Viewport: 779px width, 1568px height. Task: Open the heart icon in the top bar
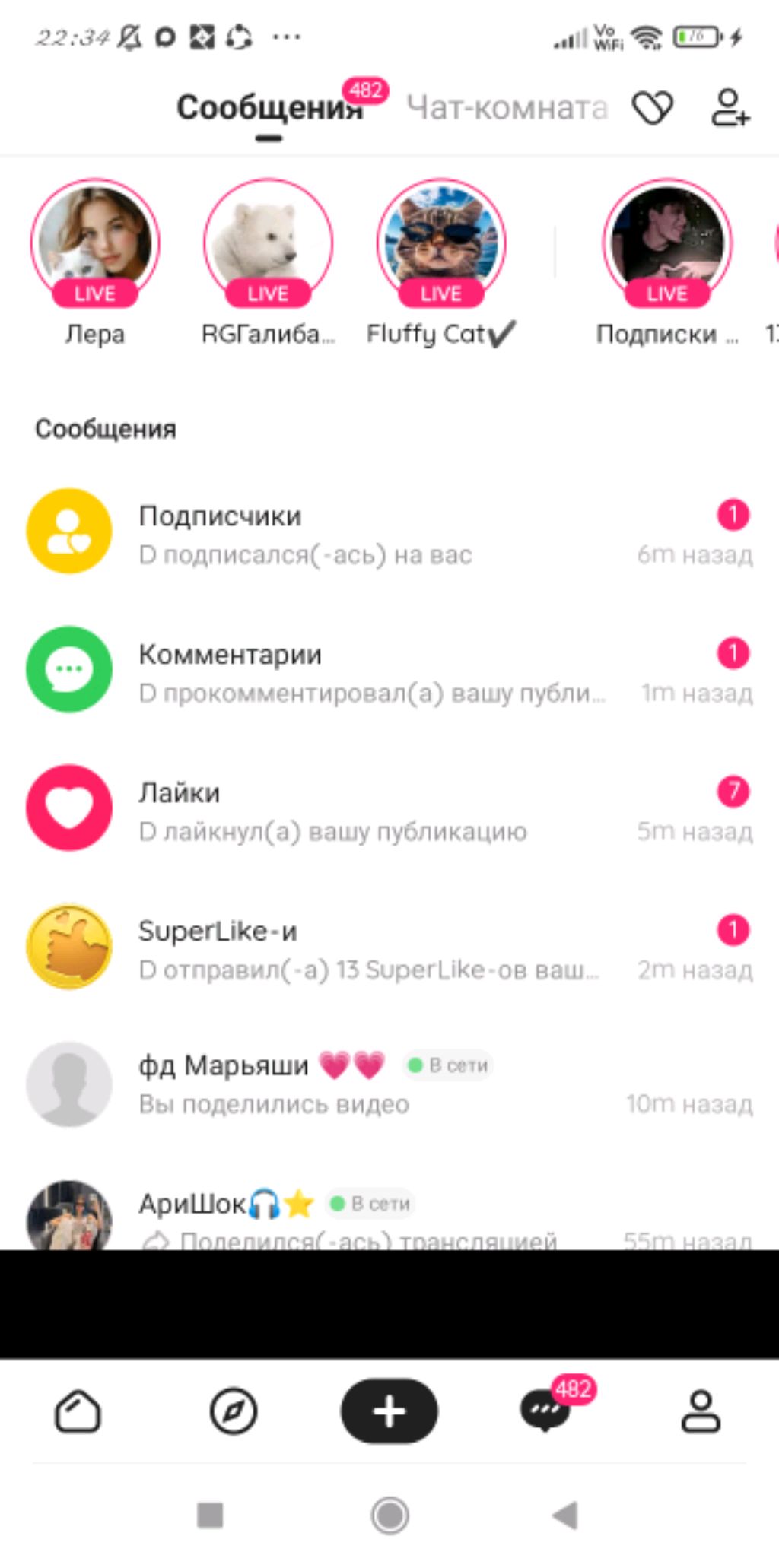[653, 108]
